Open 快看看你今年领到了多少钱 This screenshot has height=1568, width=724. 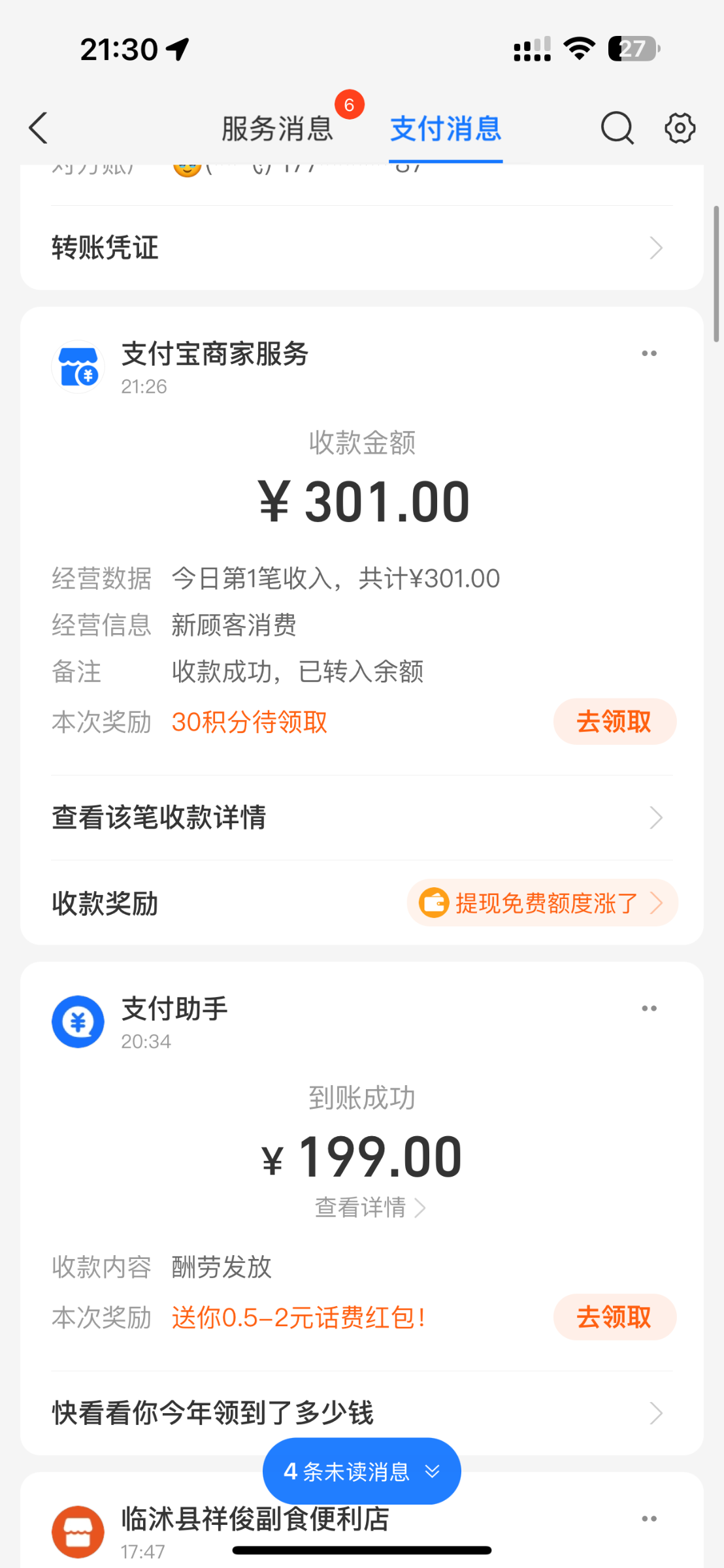pos(362,1413)
